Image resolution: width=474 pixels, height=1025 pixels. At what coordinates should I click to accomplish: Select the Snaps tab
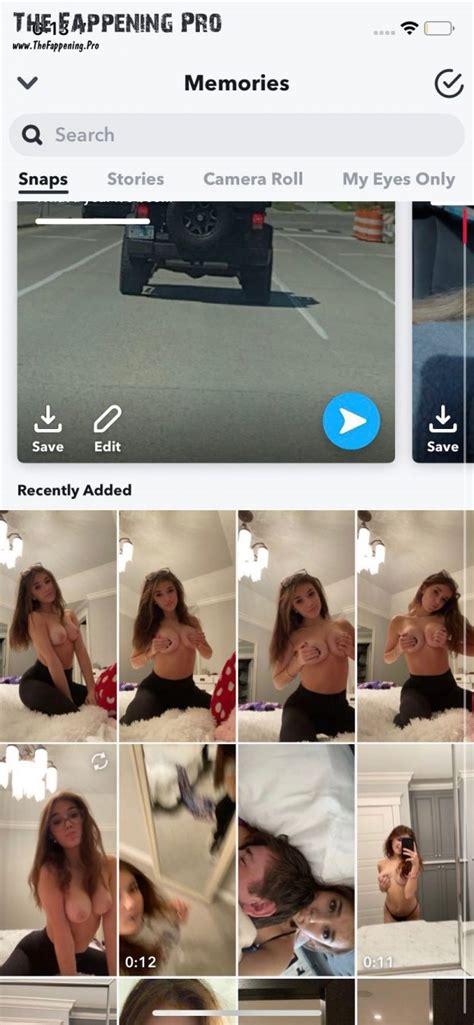coord(43,180)
